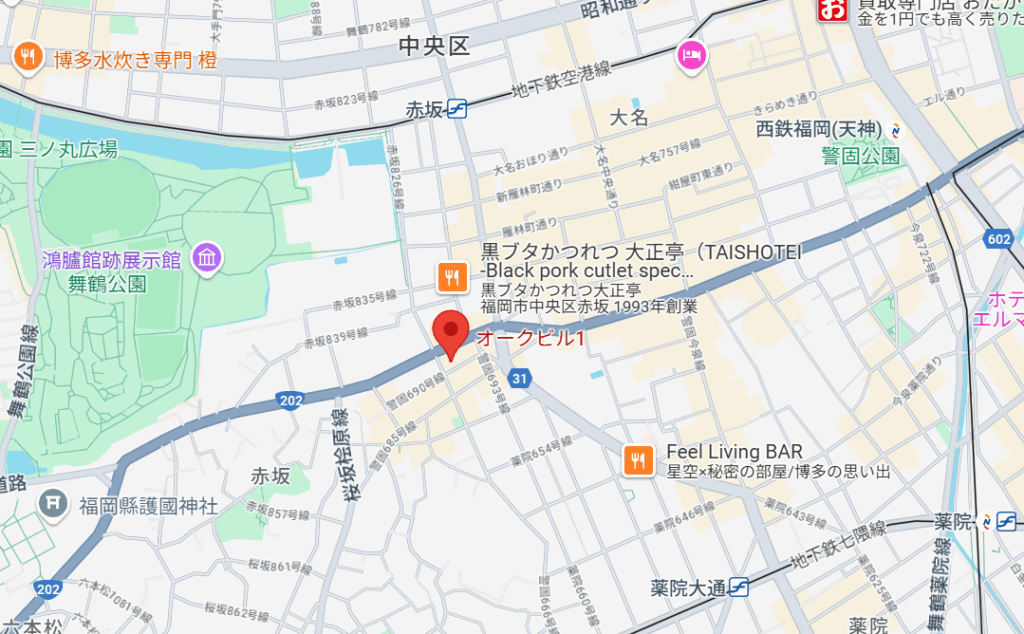Viewport: 1024px width, 634px height.
Task: Select the Feel Living BAR restaurant marker
Action: pos(639,459)
